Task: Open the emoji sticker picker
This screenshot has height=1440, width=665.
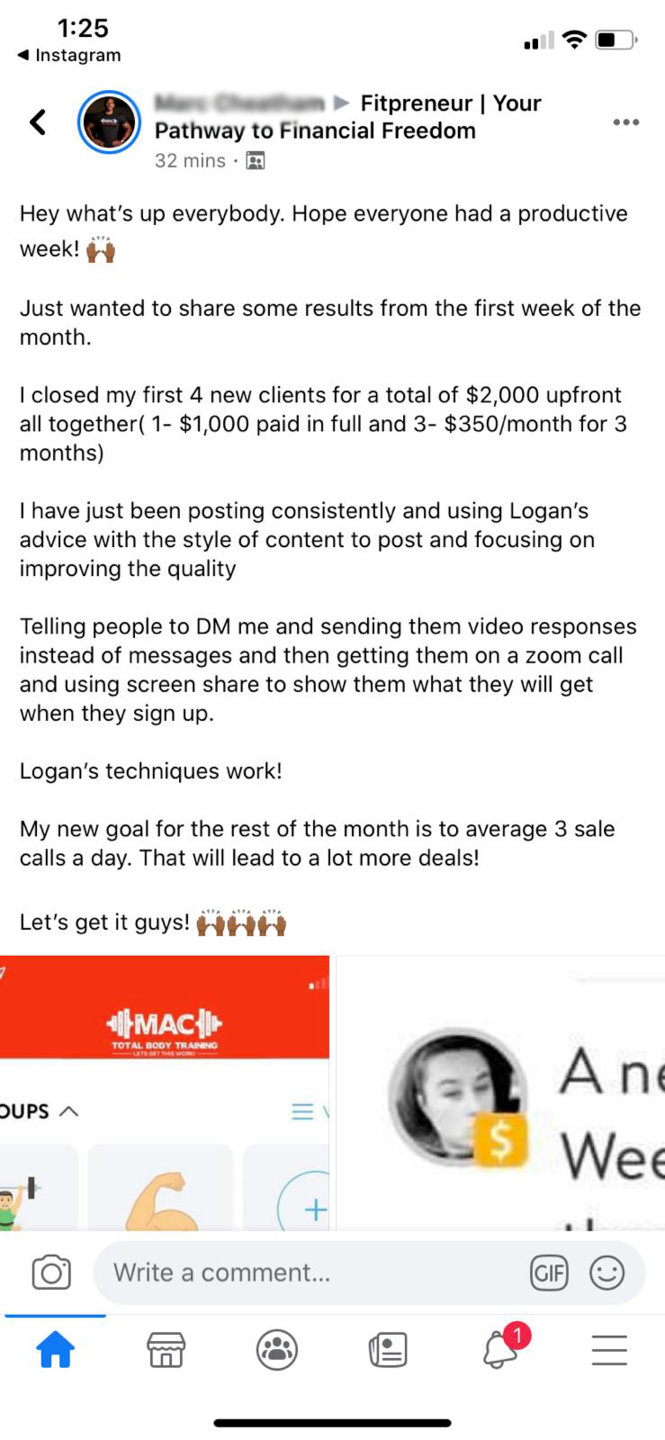Action: tap(606, 1273)
